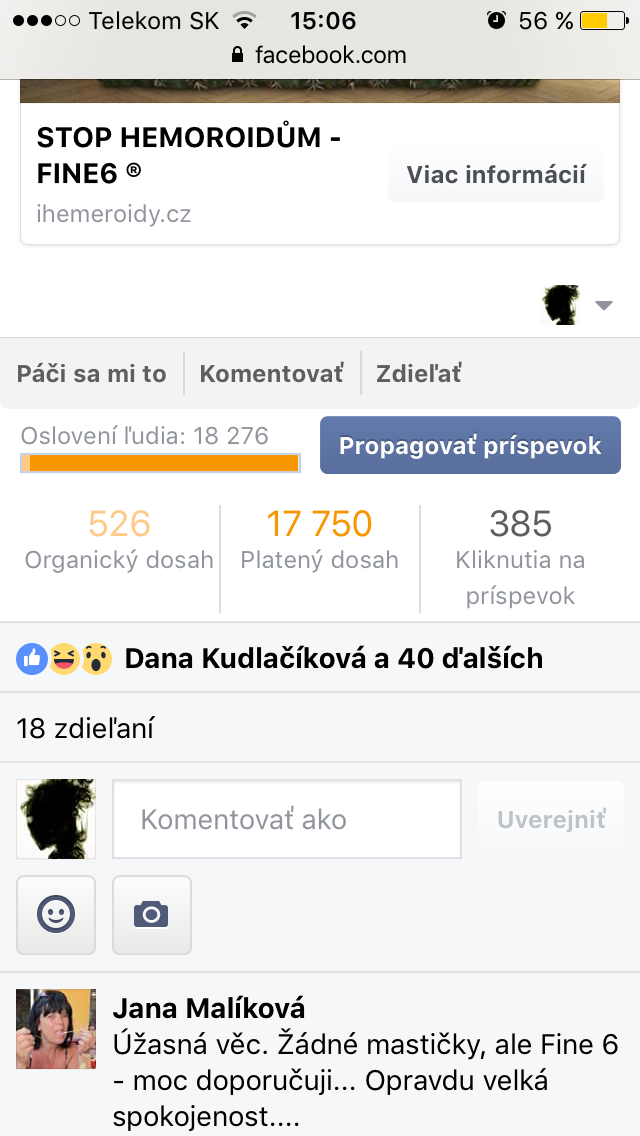Tap Komentovať under the post
640x1136 pixels.
pos(271,374)
